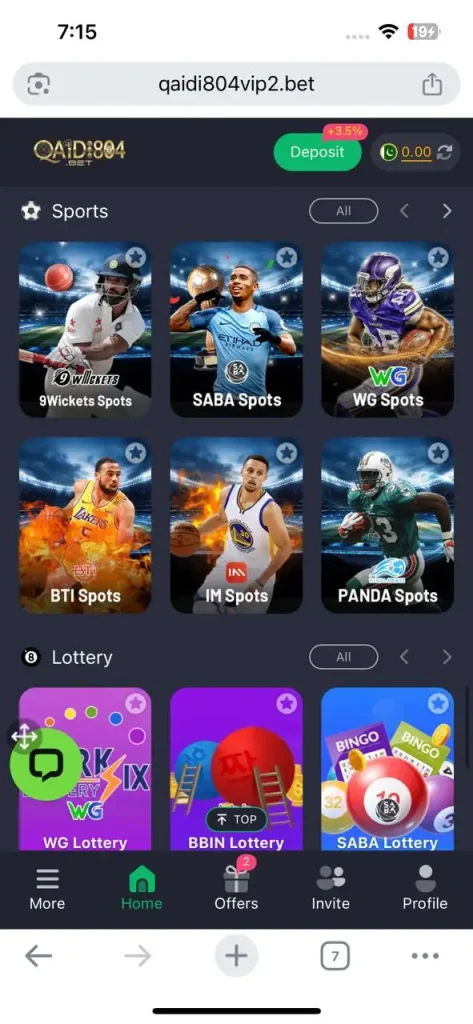Show all Lottery games
473x1024 pixels.
click(344, 657)
